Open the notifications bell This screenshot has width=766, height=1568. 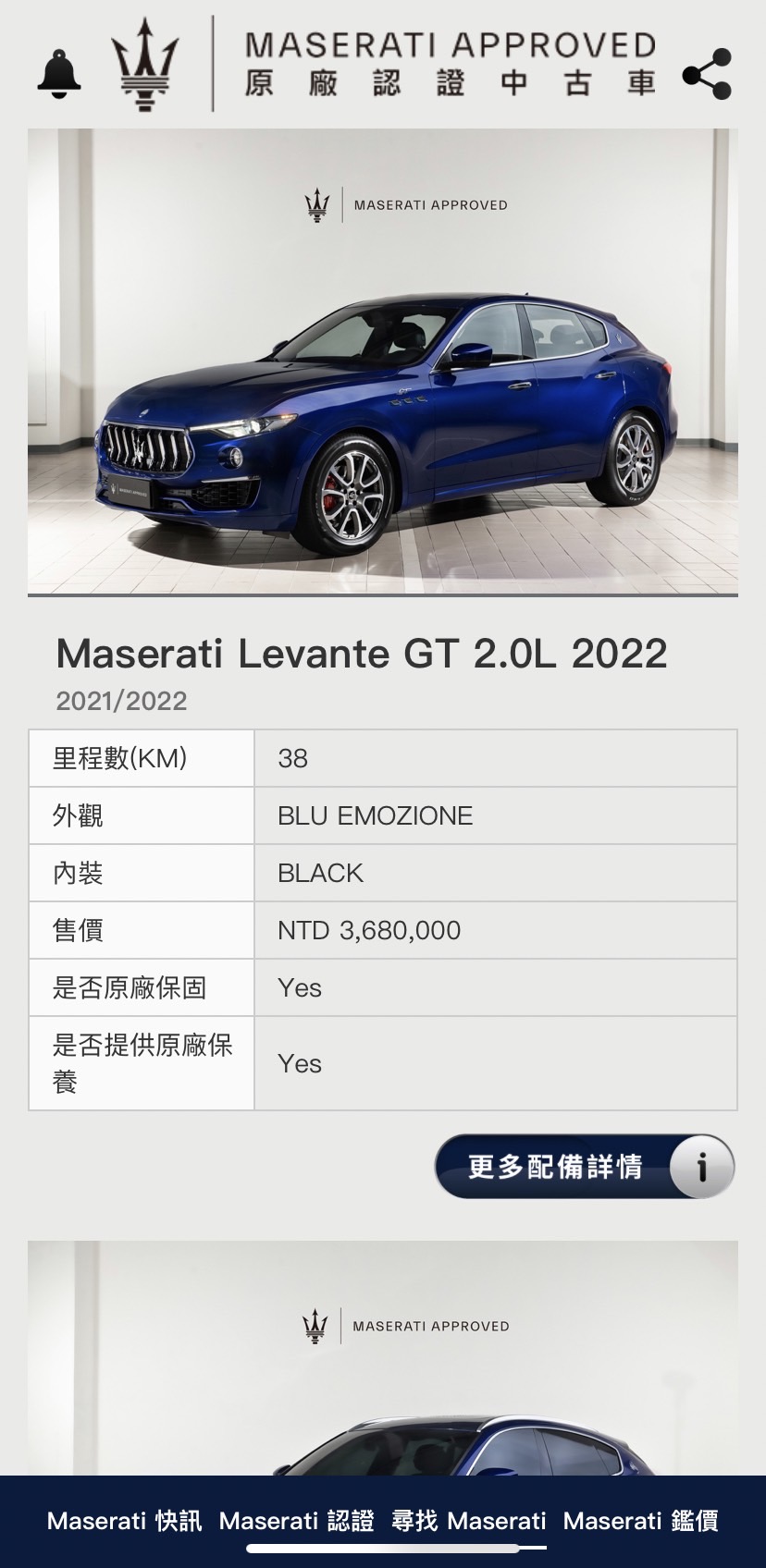[x=59, y=74]
